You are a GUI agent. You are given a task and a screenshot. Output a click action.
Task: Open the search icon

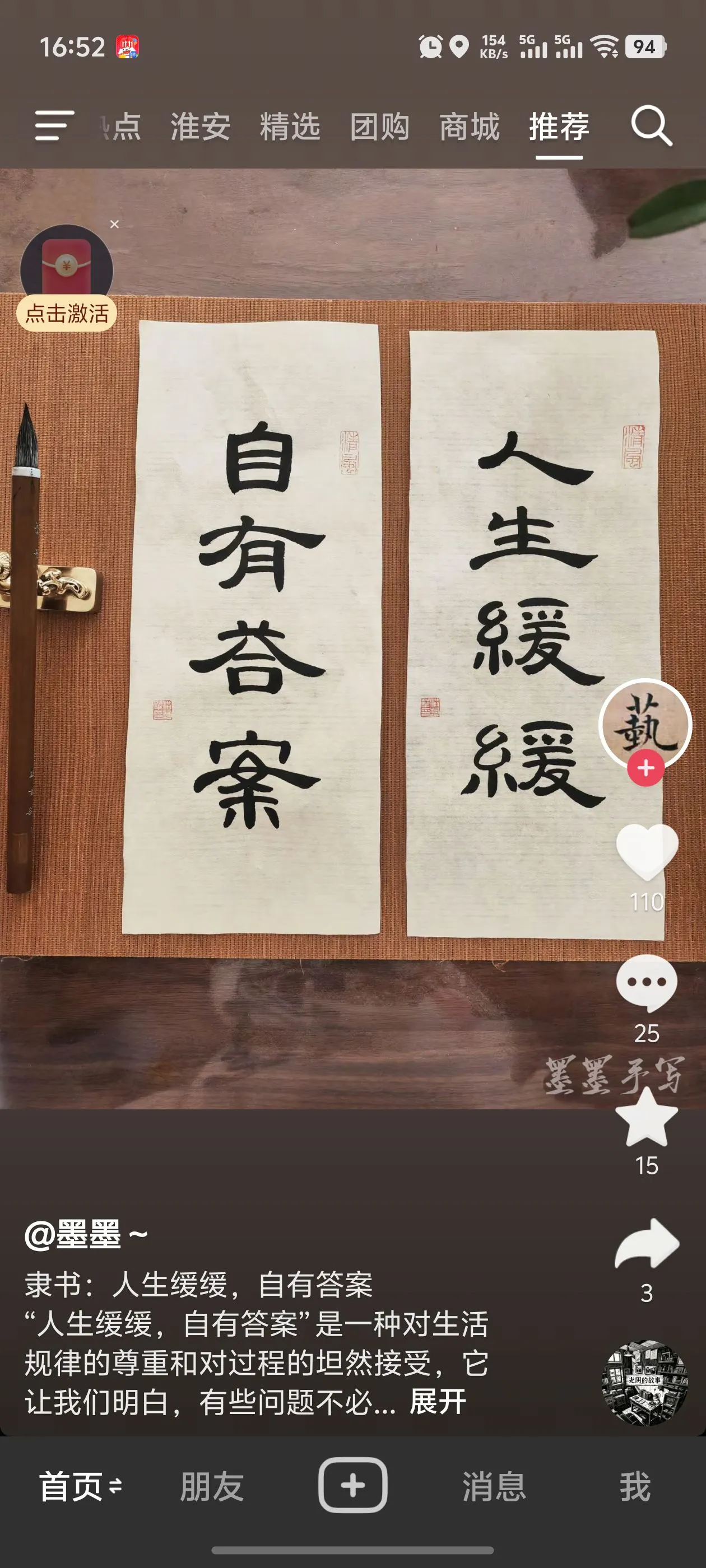pos(651,126)
